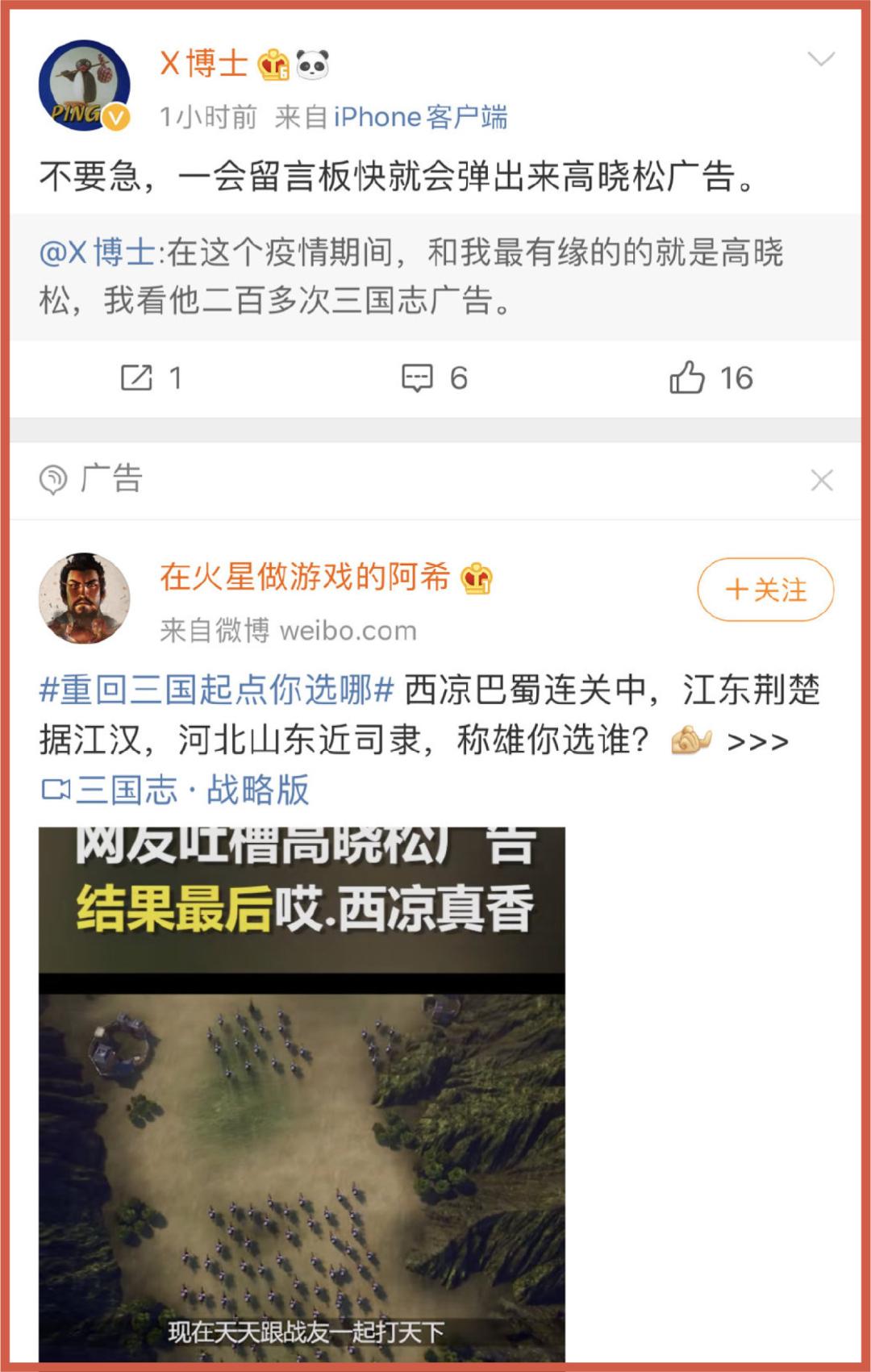Screen dimensions: 871x1372
Task: Open the quoted @X博士 mention link
Action: tap(97, 253)
